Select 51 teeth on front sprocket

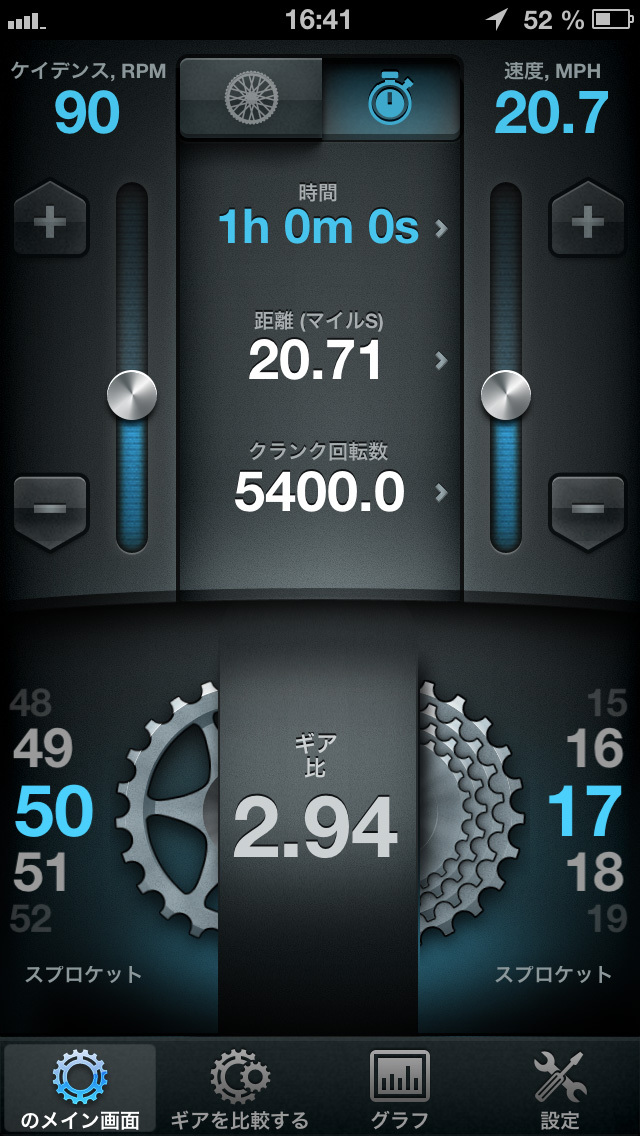[x=41, y=873]
